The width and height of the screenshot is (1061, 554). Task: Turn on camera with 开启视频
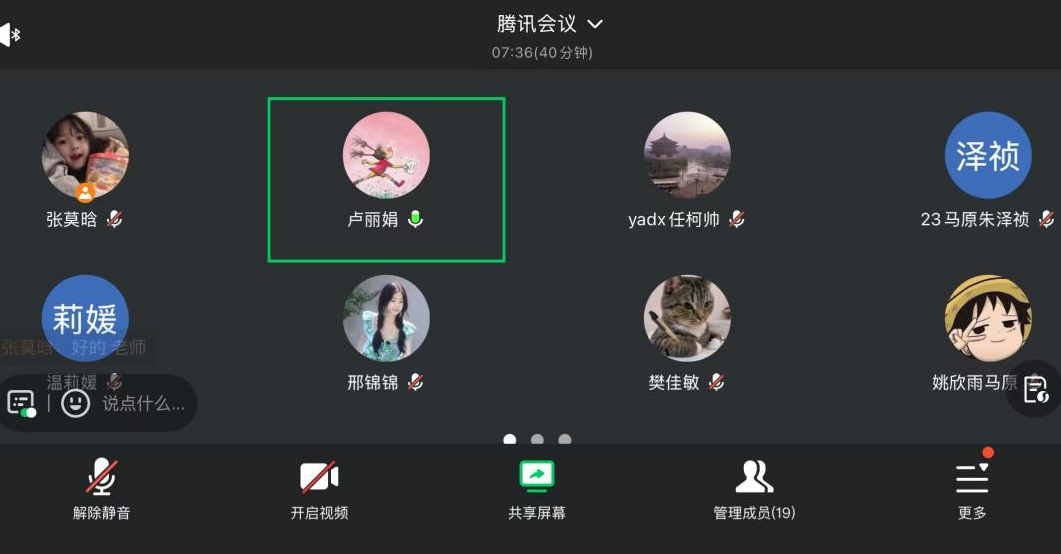coord(319,488)
